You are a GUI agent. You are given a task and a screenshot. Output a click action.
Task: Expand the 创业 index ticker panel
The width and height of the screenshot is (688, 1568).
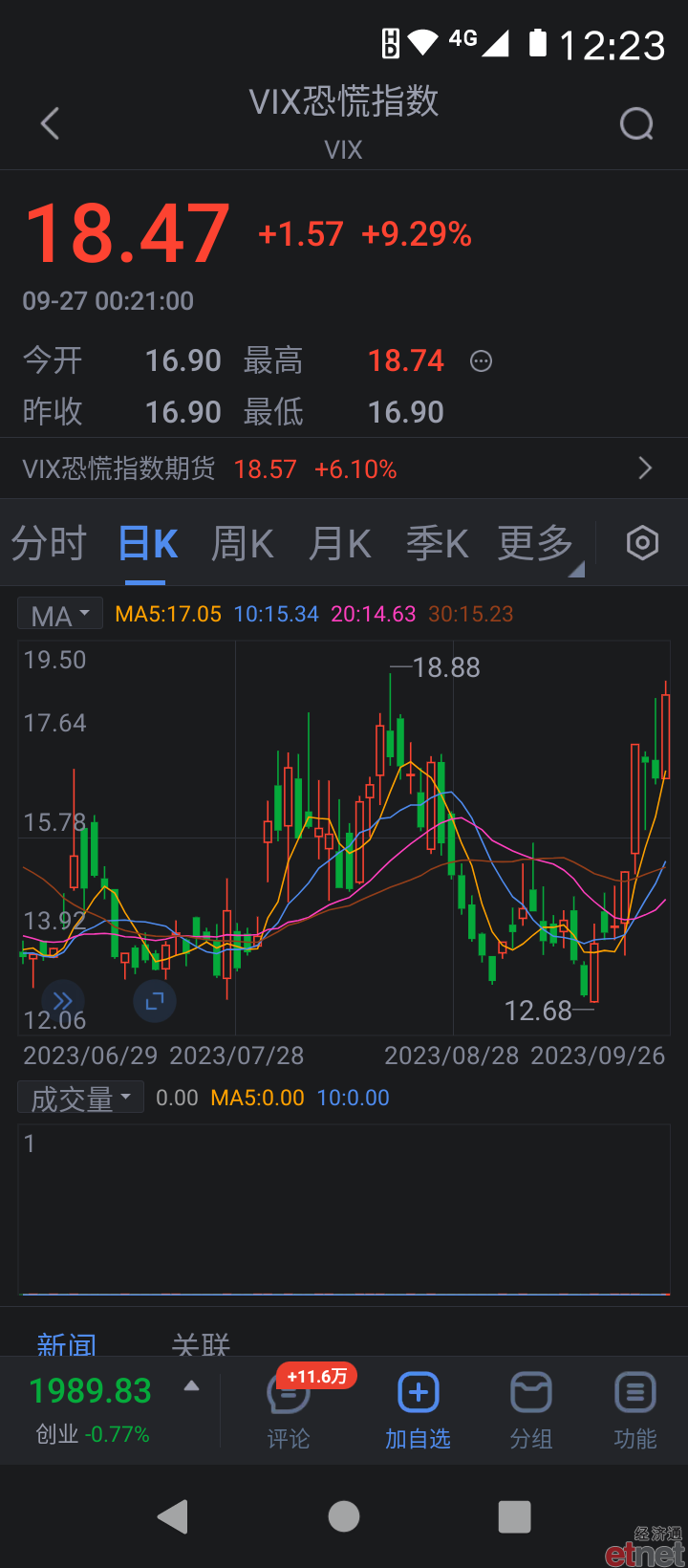[x=192, y=1385]
